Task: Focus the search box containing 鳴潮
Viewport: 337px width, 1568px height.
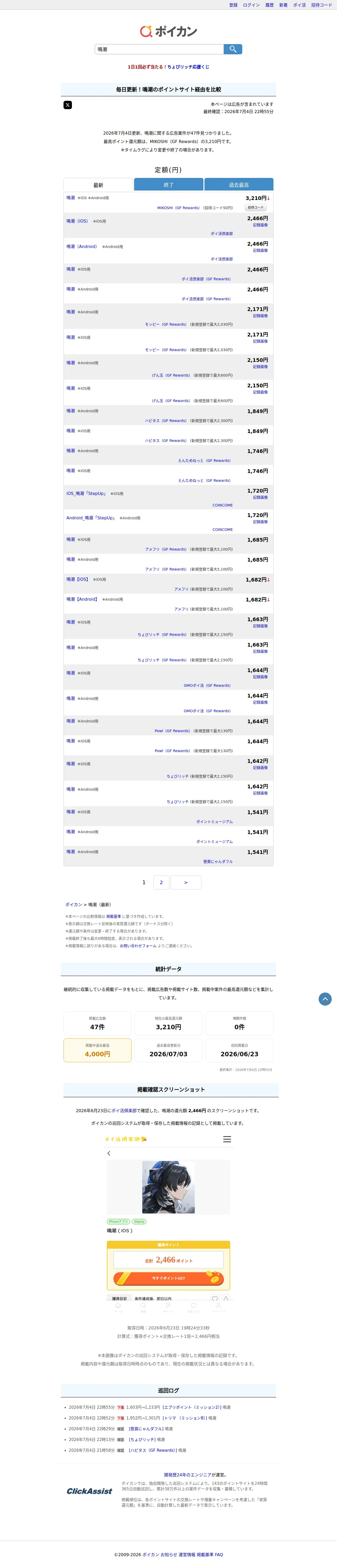Action: [x=159, y=49]
